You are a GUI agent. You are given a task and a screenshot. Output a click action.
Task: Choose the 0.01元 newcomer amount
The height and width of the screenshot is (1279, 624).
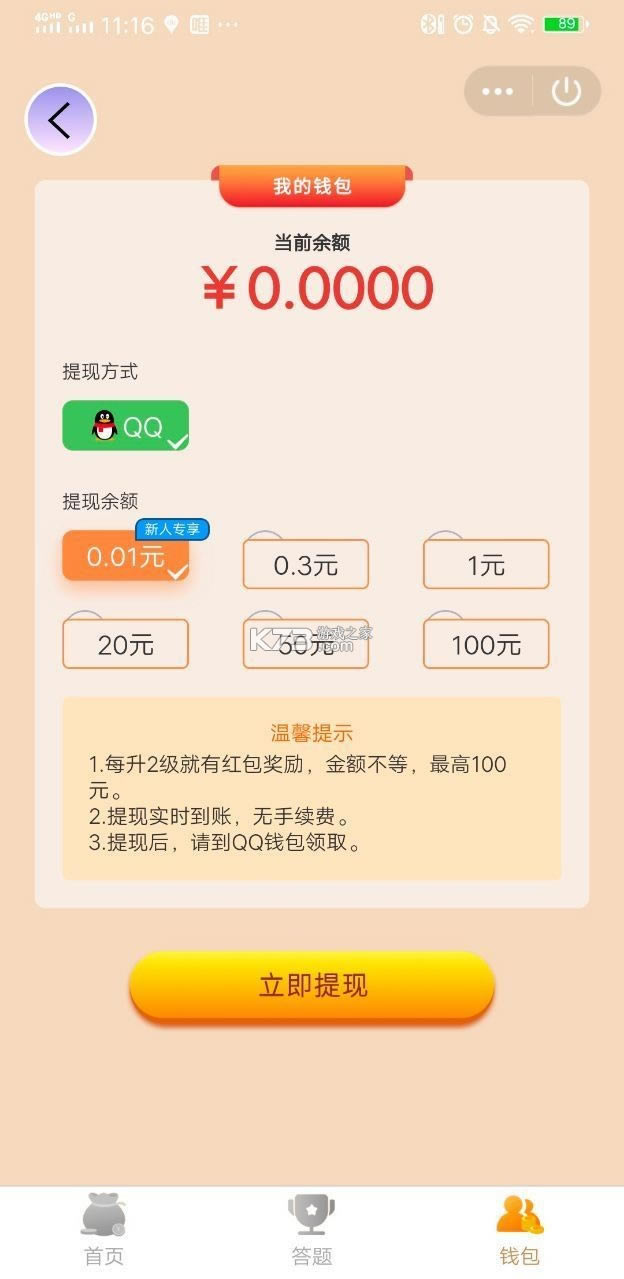click(x=125, y=556)
